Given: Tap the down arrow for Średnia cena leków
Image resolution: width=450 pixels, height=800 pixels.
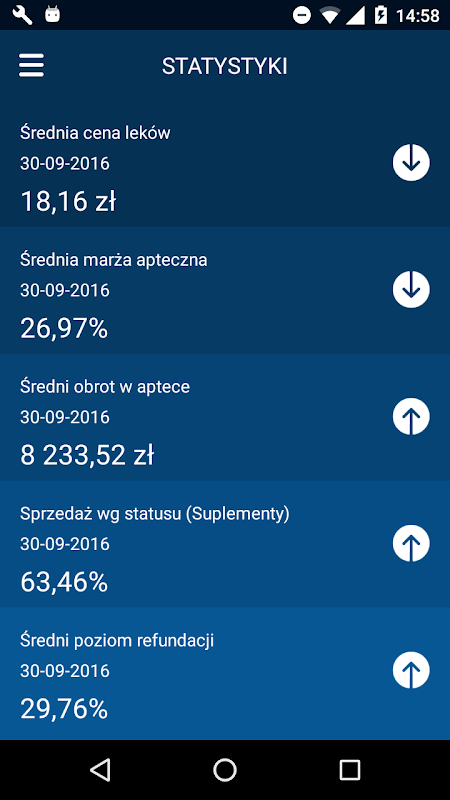Looking at the screenshot, I should tap(411, 163).
